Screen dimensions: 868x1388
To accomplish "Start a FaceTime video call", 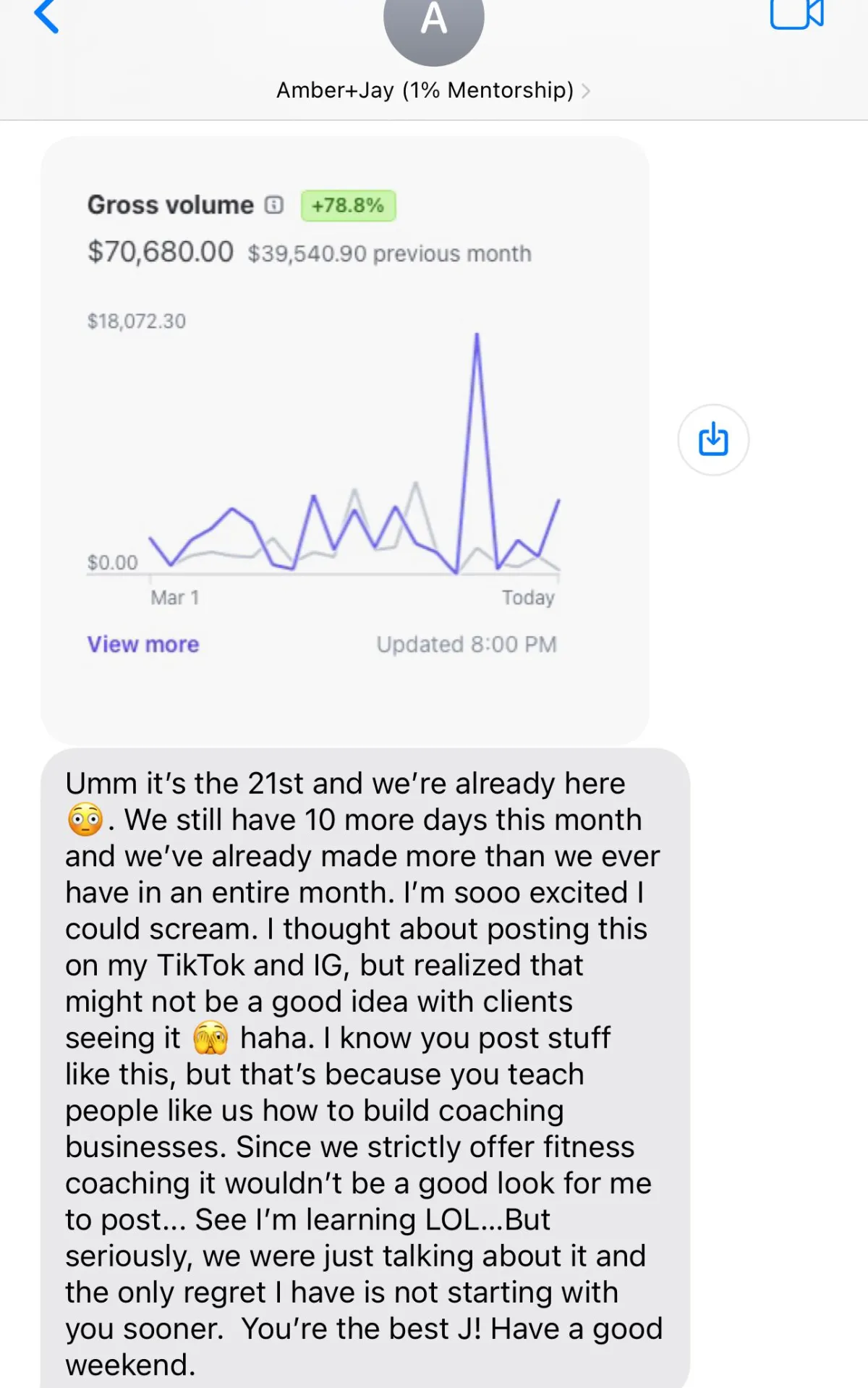I will [x=797, y=14].
